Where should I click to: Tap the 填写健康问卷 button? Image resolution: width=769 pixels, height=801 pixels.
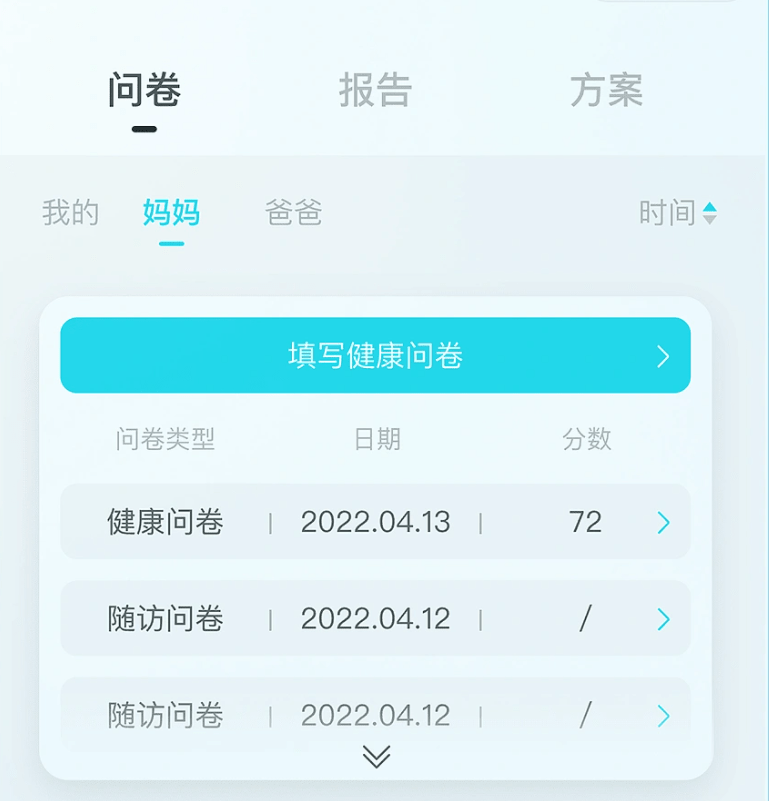point(375,355)
